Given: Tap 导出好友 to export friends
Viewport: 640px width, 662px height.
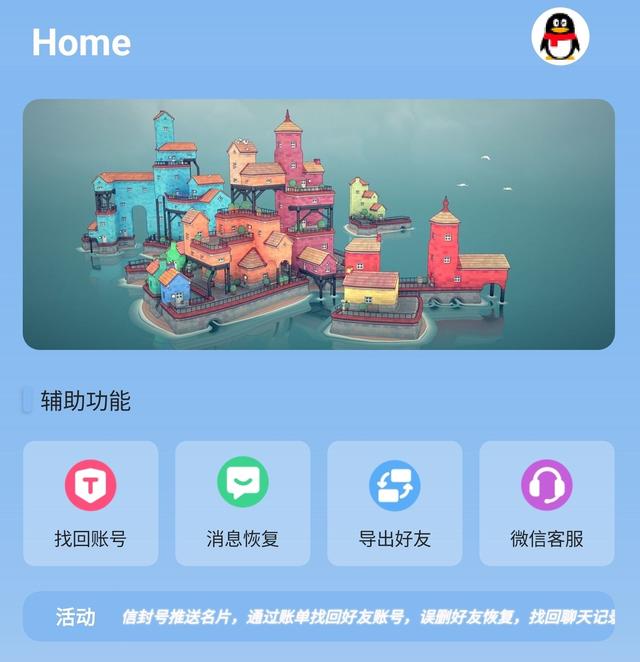Looking at the screenshot, I should [395, 503].
